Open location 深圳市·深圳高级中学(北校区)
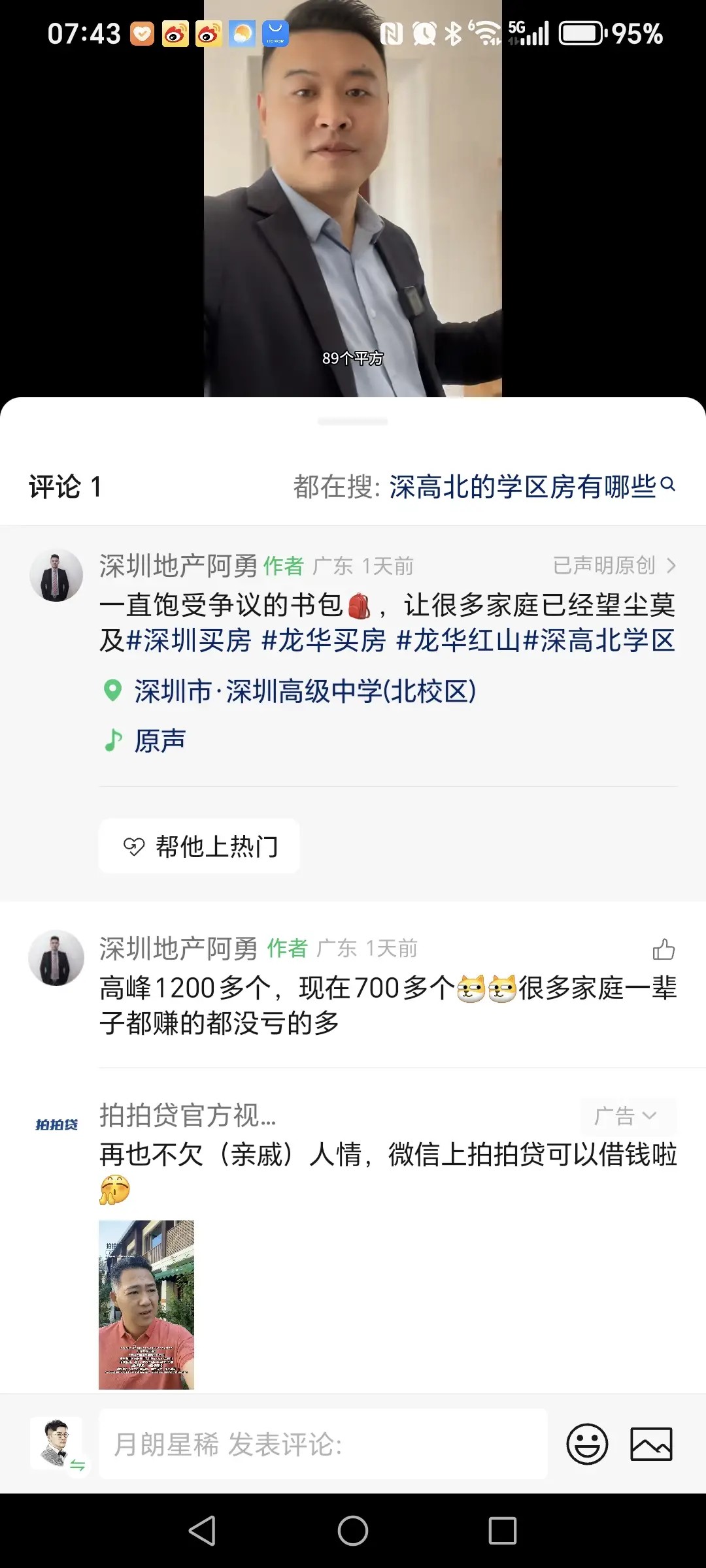 click(x=304, y=691)
